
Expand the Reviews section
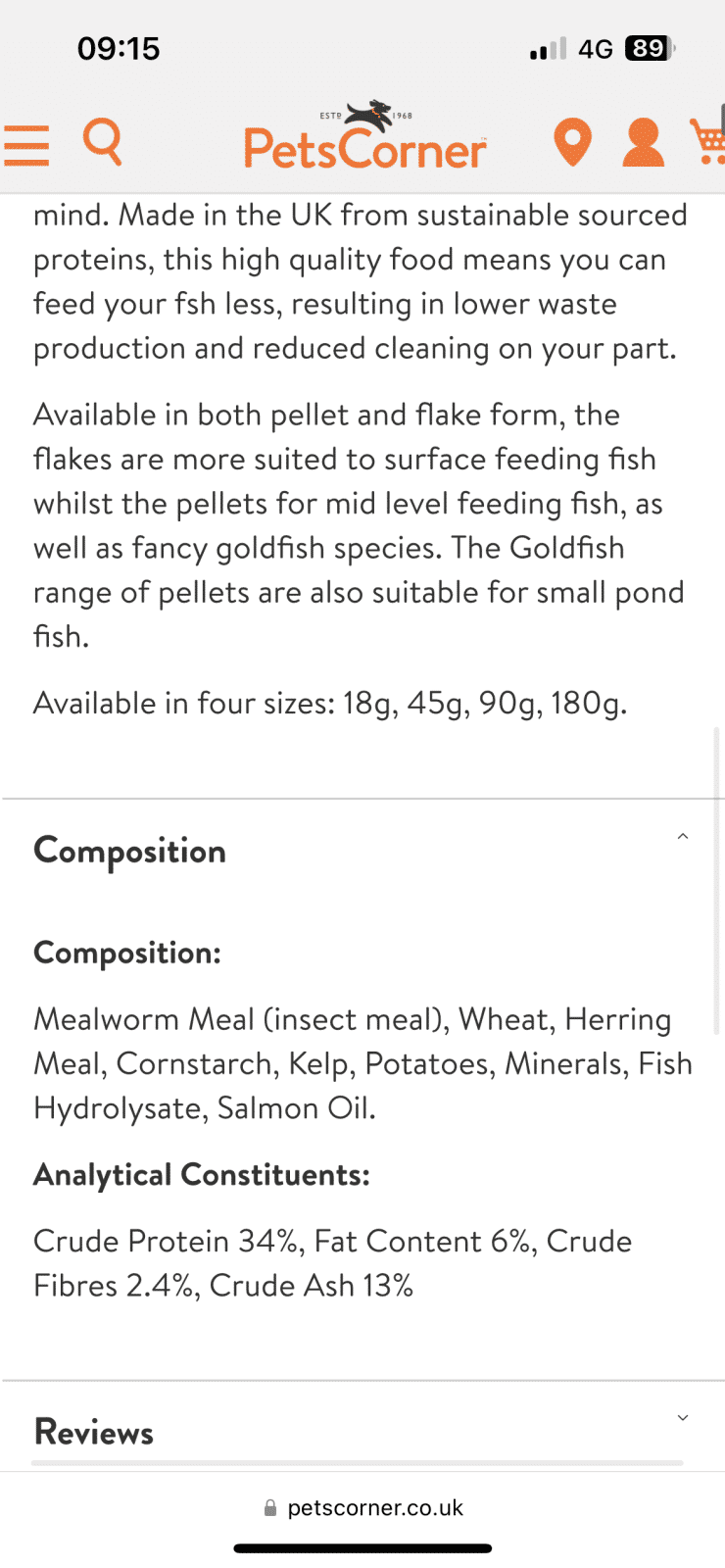(x=683, y=1418)
